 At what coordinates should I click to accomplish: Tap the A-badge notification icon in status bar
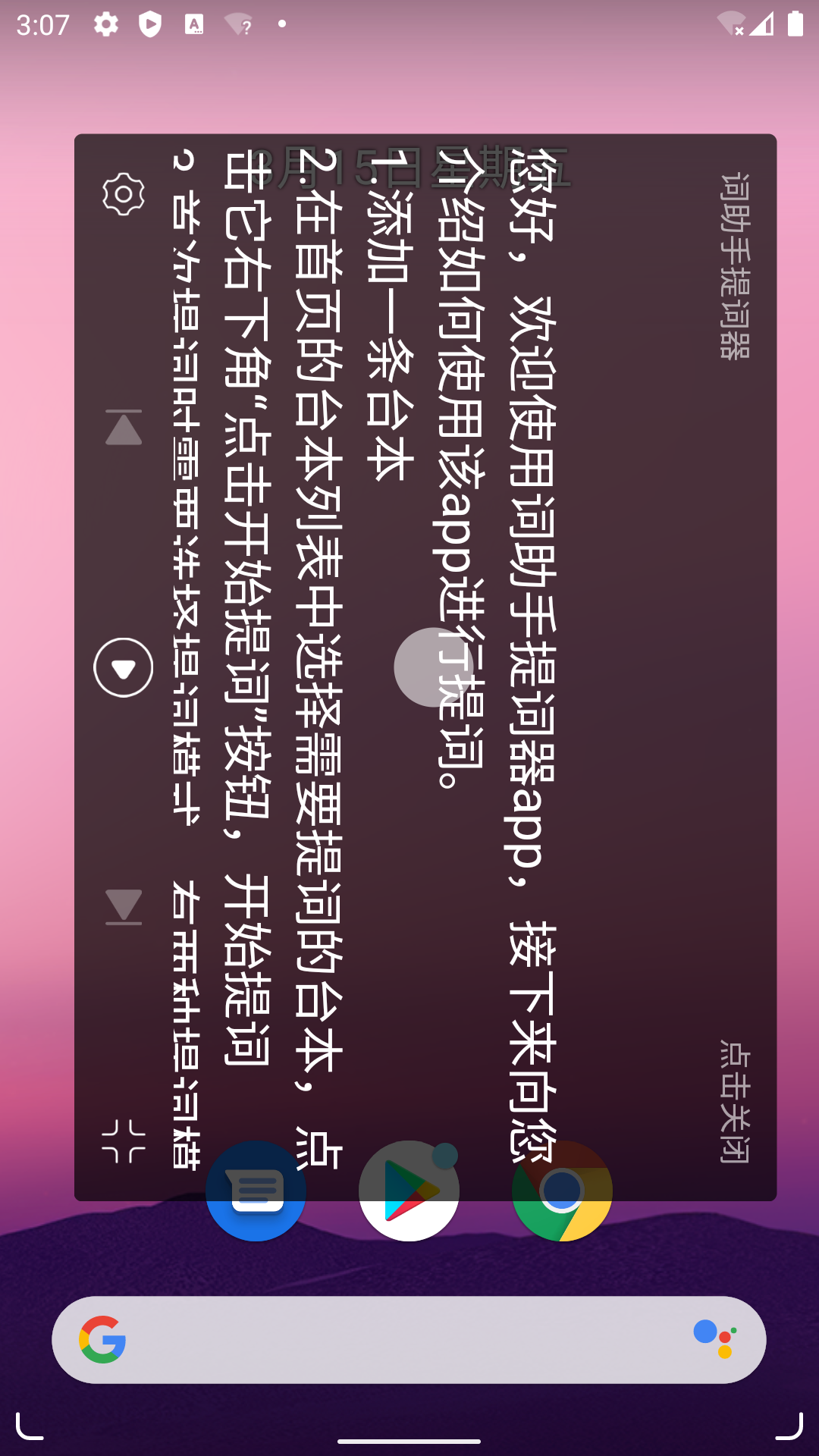click(196, 24)
